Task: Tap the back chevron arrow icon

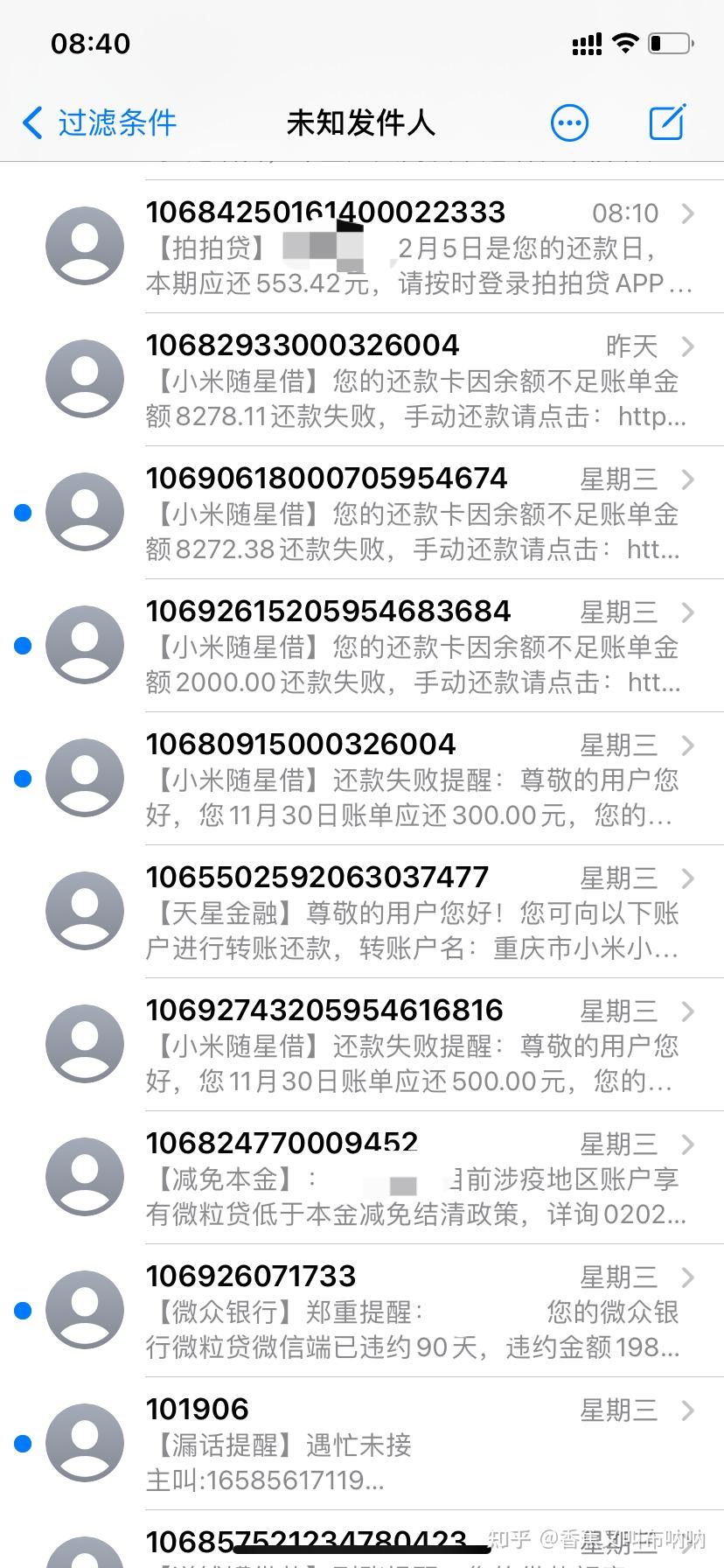Action: (x=31, y=123)
